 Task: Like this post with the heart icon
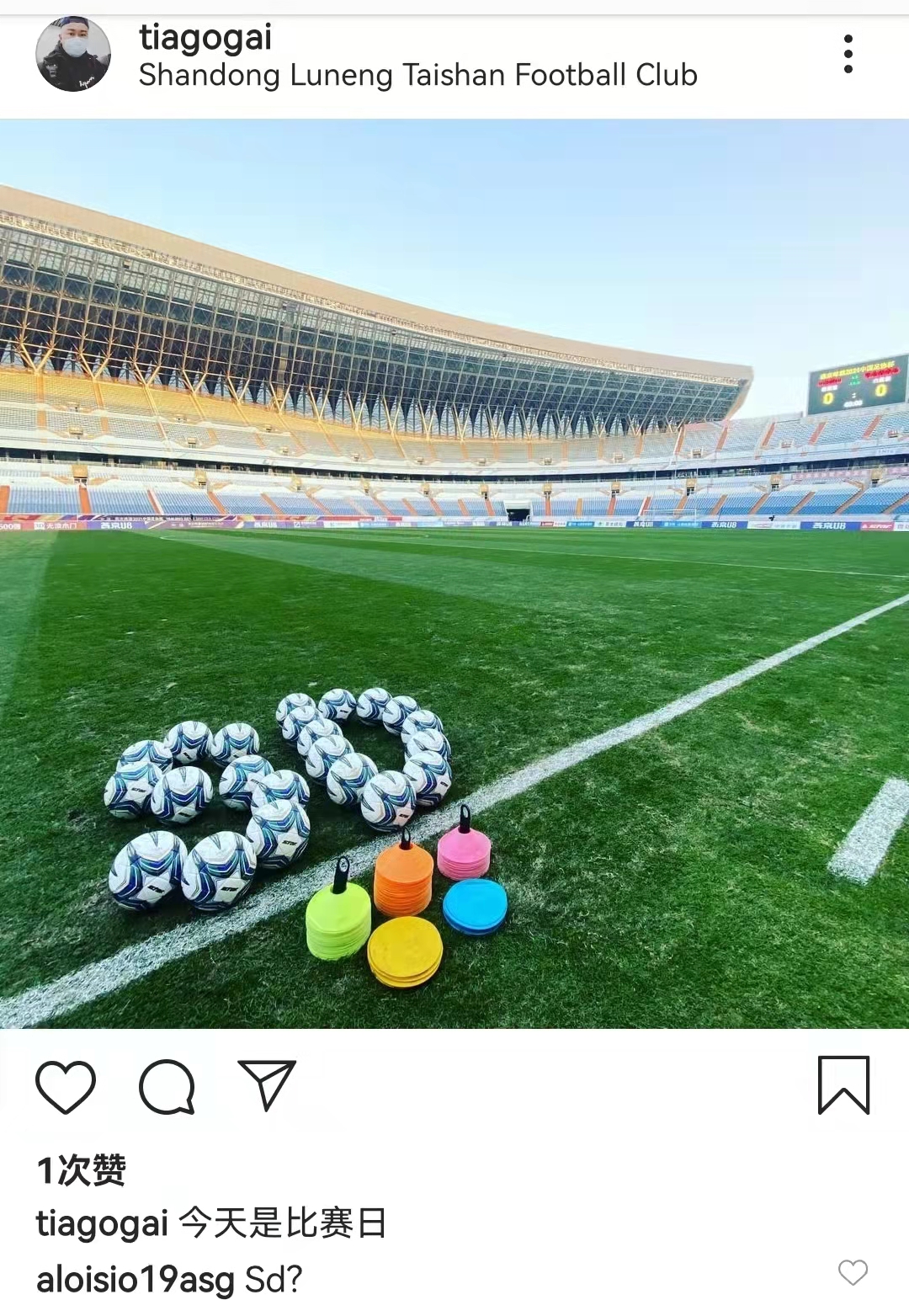point(66,1086)
